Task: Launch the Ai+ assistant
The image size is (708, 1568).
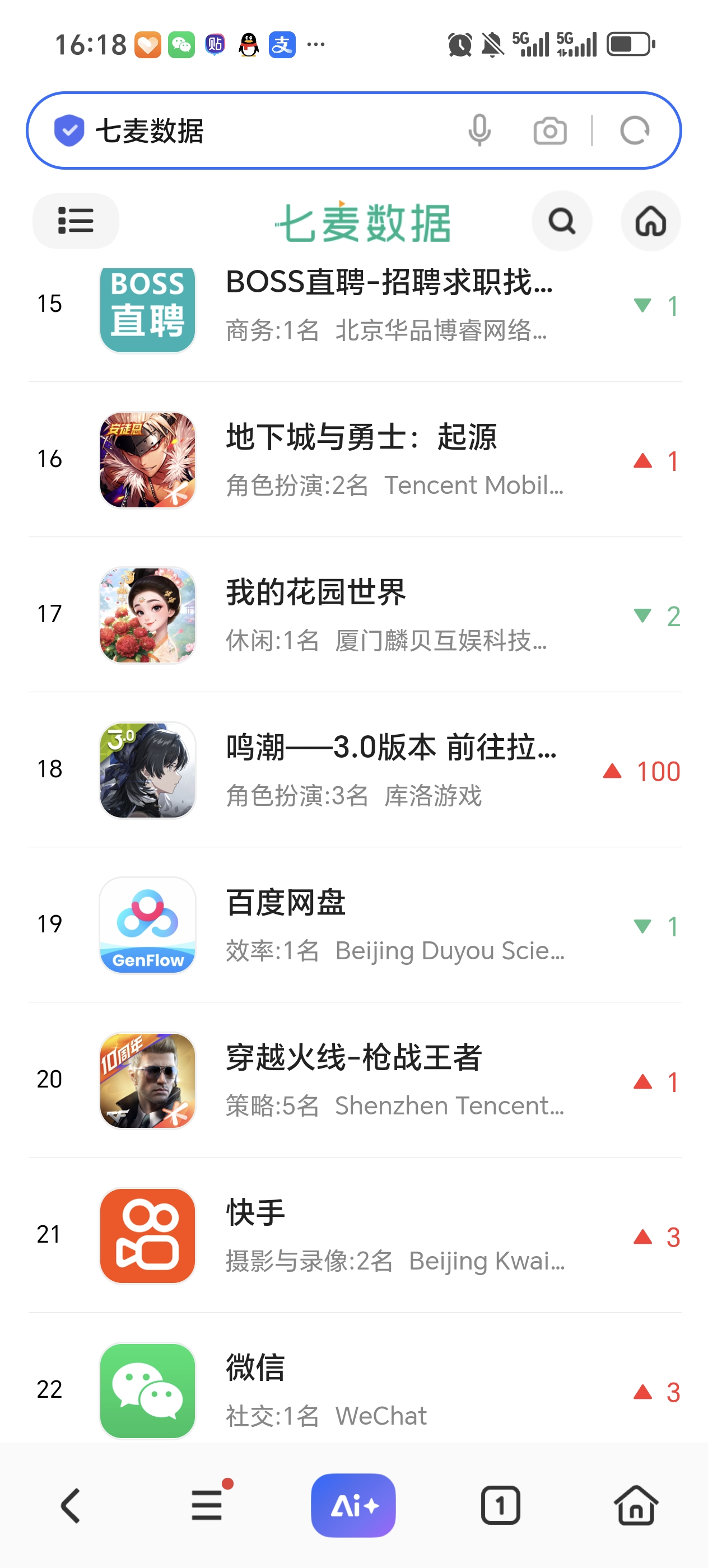Action: (353, 1505)
